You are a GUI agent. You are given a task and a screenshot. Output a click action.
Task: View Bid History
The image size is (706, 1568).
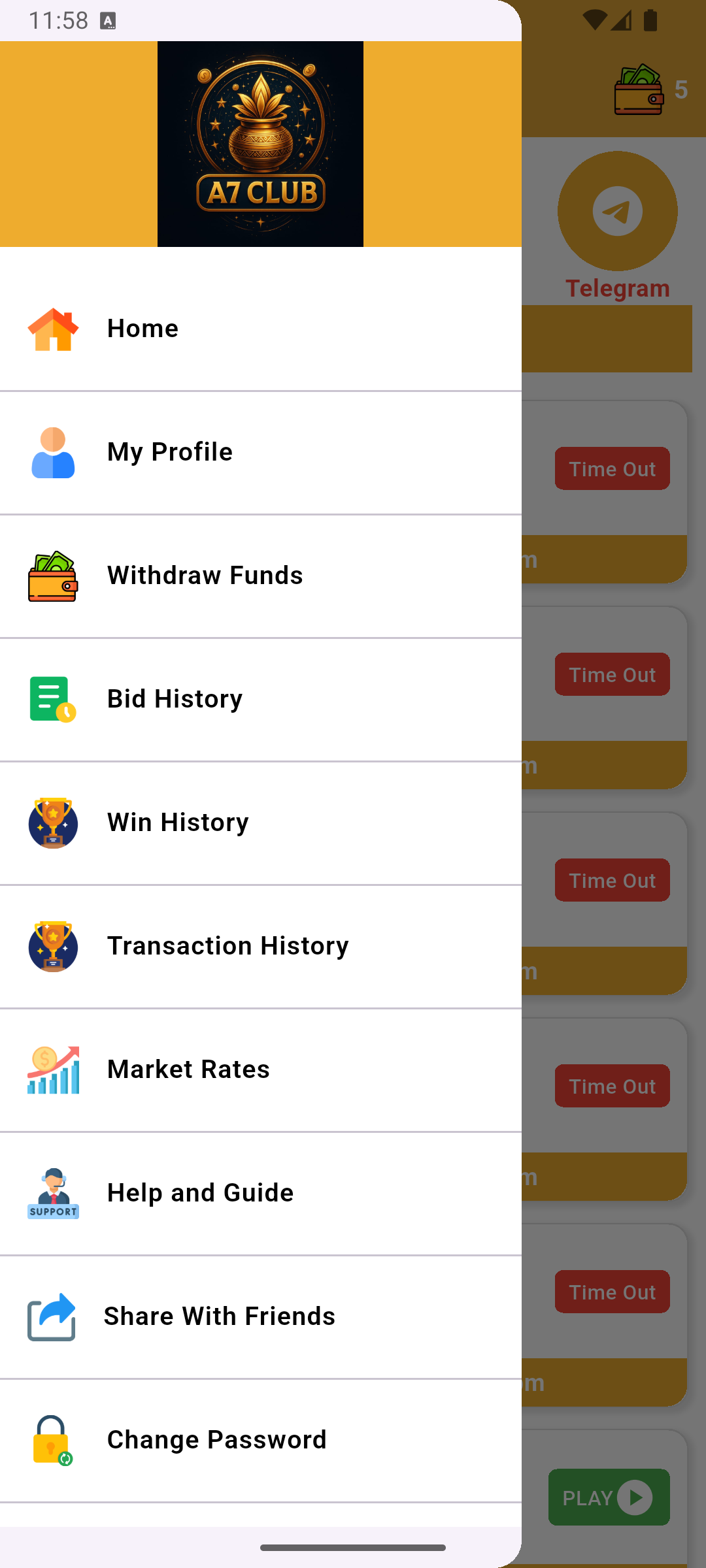[x=175, y=699]
